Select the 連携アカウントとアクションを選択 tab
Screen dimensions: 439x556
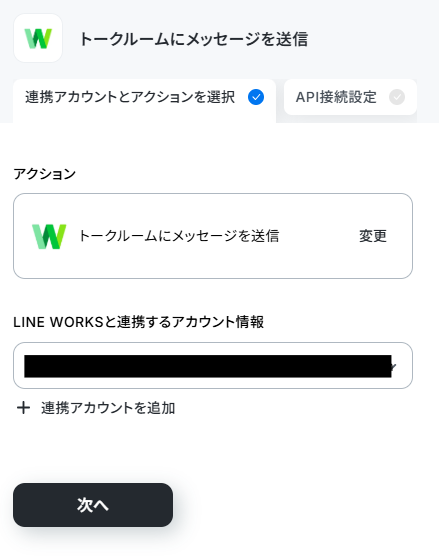pyautogui.click(x=144, y=101)
